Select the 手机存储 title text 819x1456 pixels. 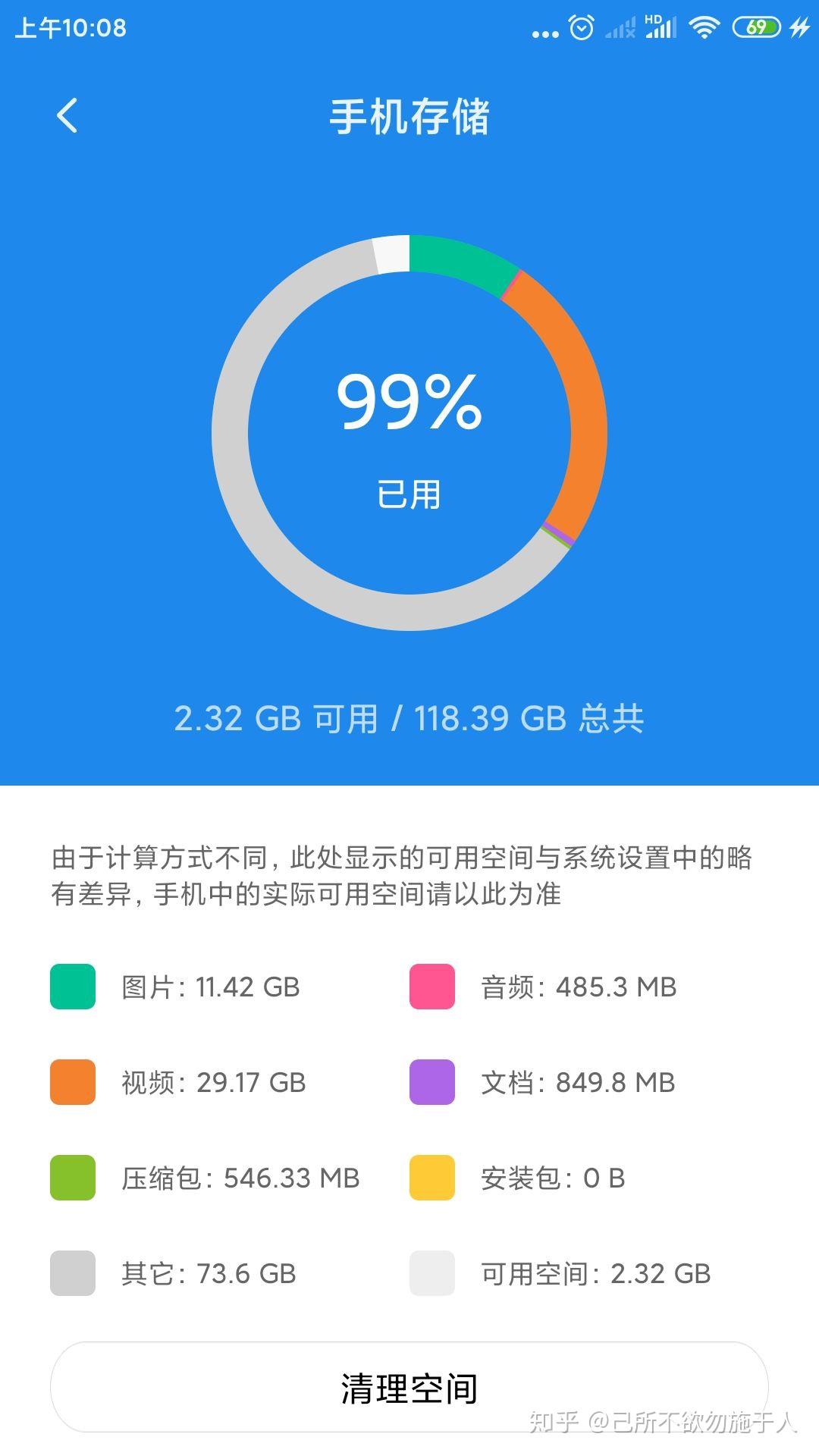point(409,114)
